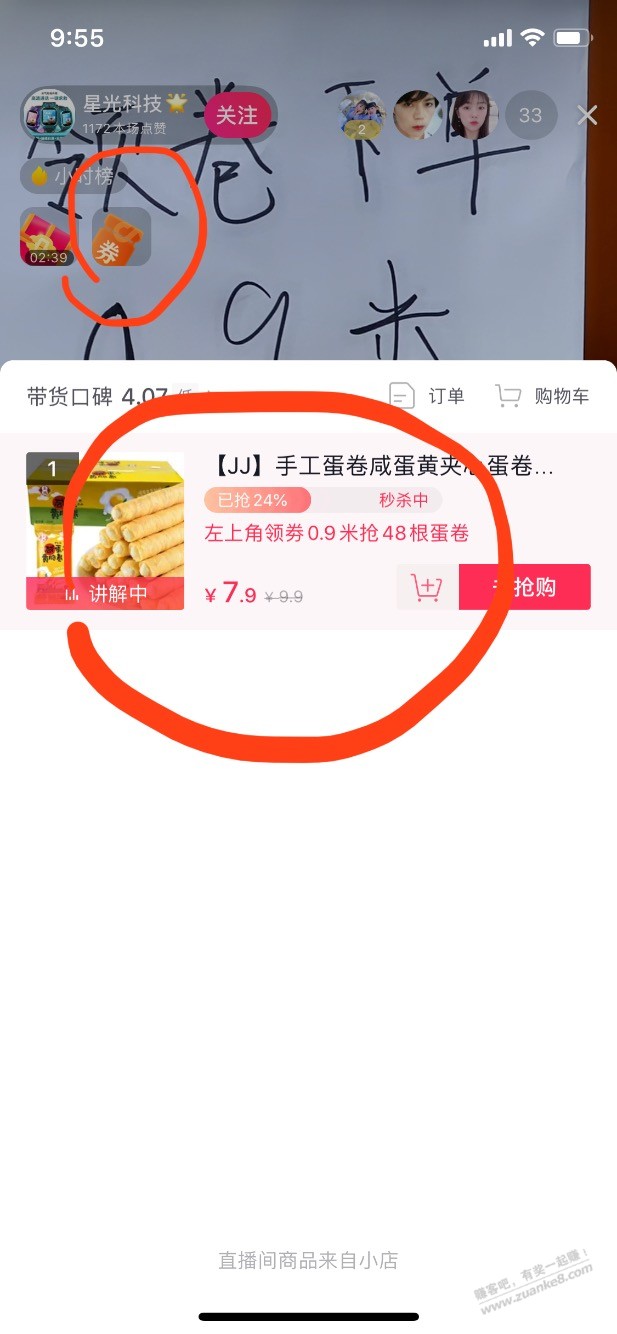The image size is (617, 1334).
Task: Add the egg rolls to cart
Action: tap(427, 587)
